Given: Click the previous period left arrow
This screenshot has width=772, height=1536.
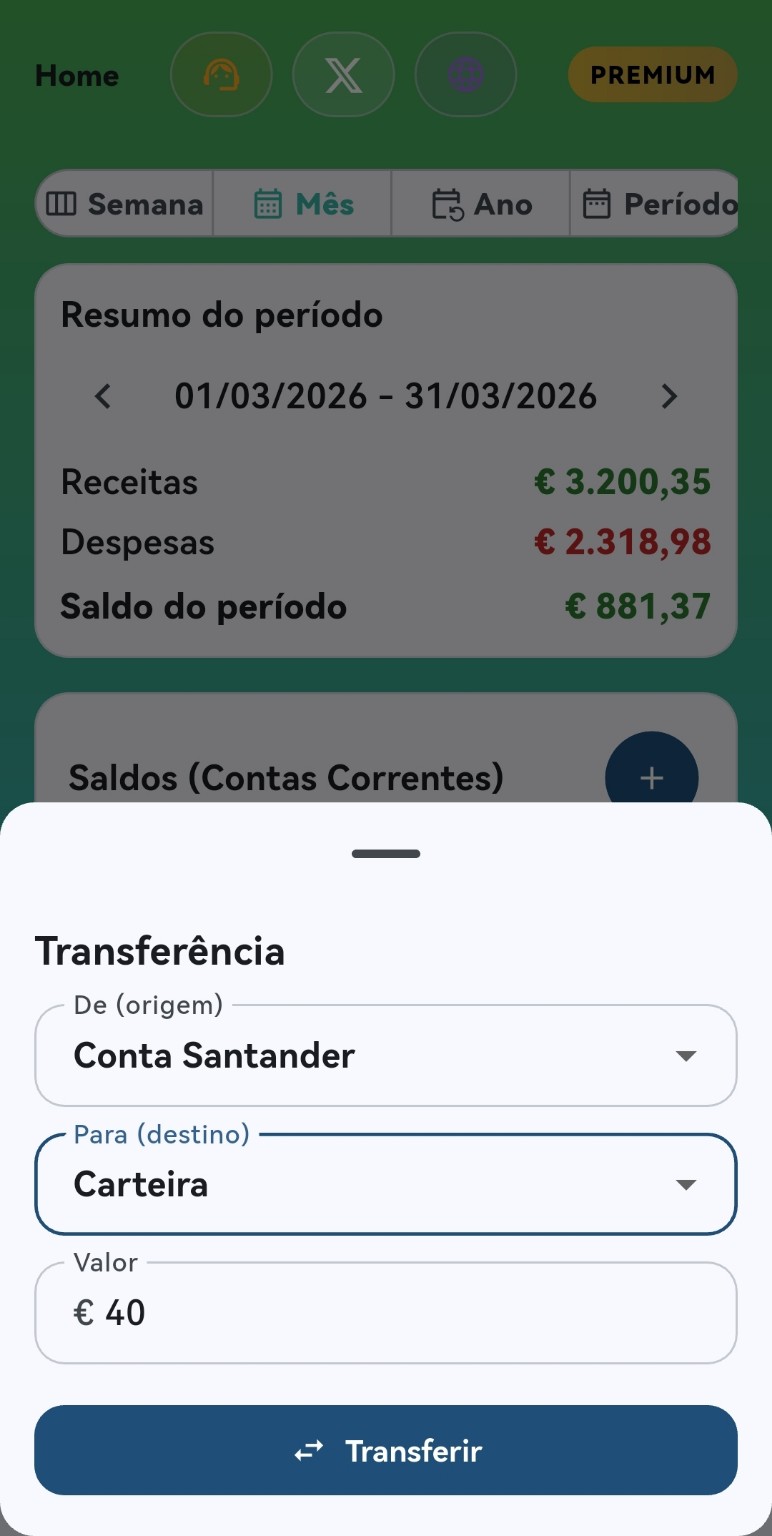Looking at the screenshot, I should pos(102,396).
